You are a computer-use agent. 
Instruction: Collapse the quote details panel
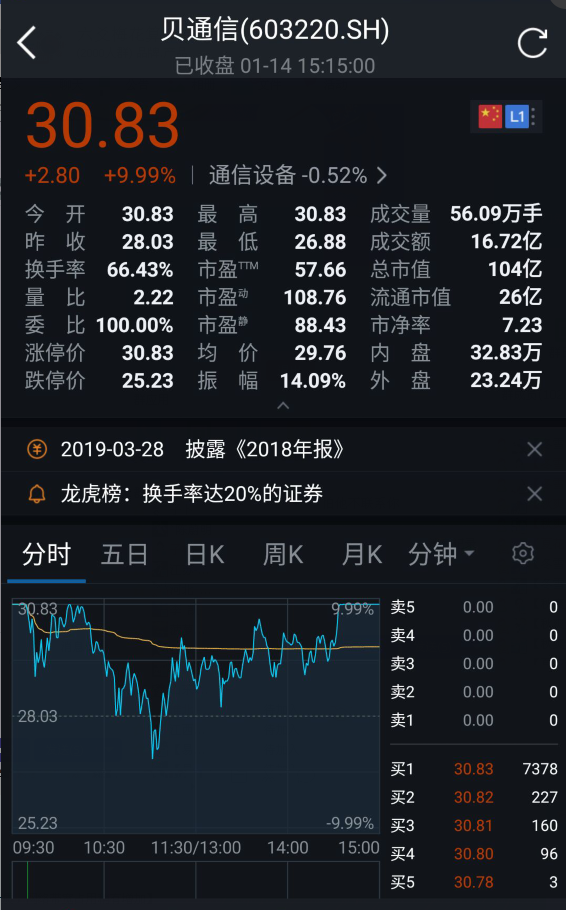click(283, 406)
